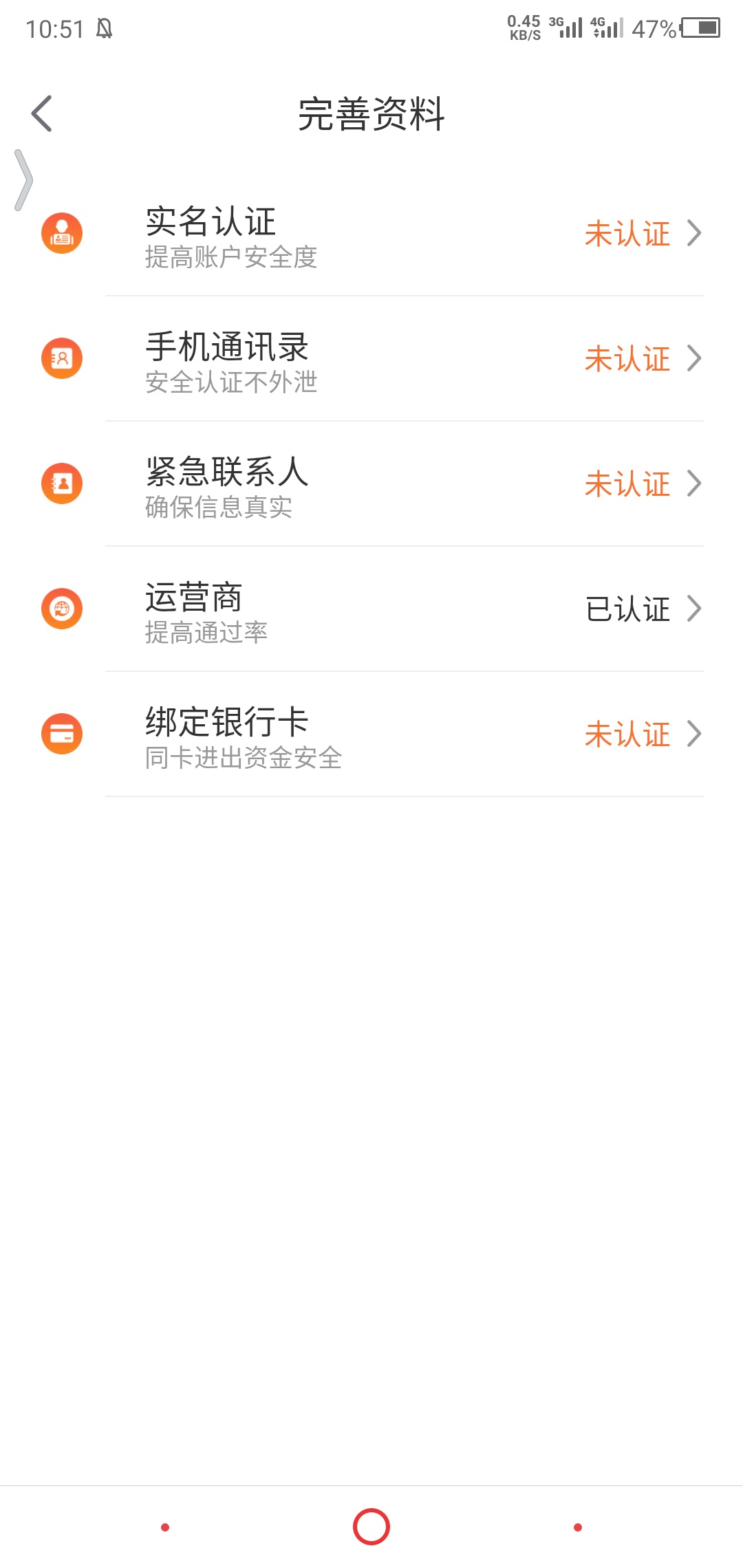
Task: Open 紧急联系人 settings row
Action: (371, 484)
